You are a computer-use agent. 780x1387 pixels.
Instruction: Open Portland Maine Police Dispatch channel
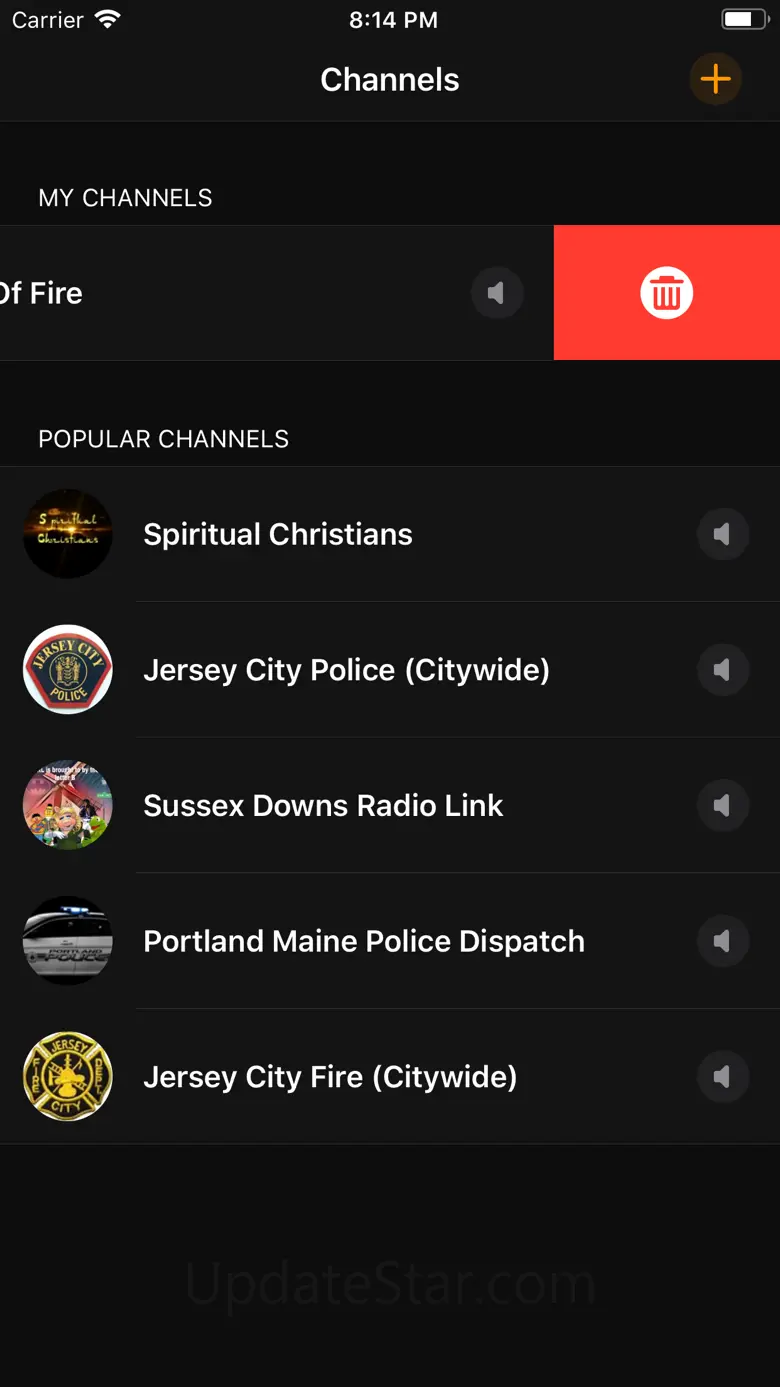[x=363, y=942]
